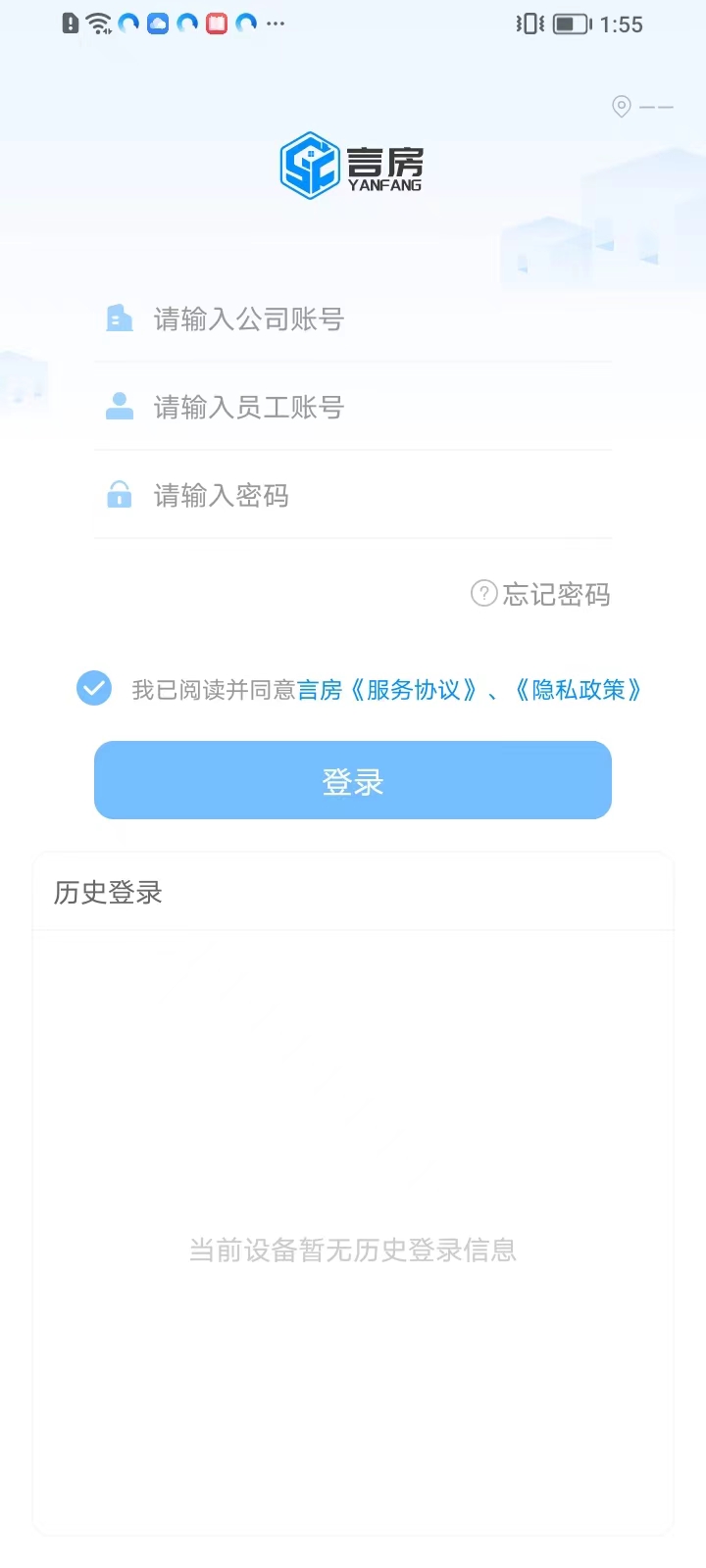Click the Wi-Fi icon in the status bar

tap(97, 24)
